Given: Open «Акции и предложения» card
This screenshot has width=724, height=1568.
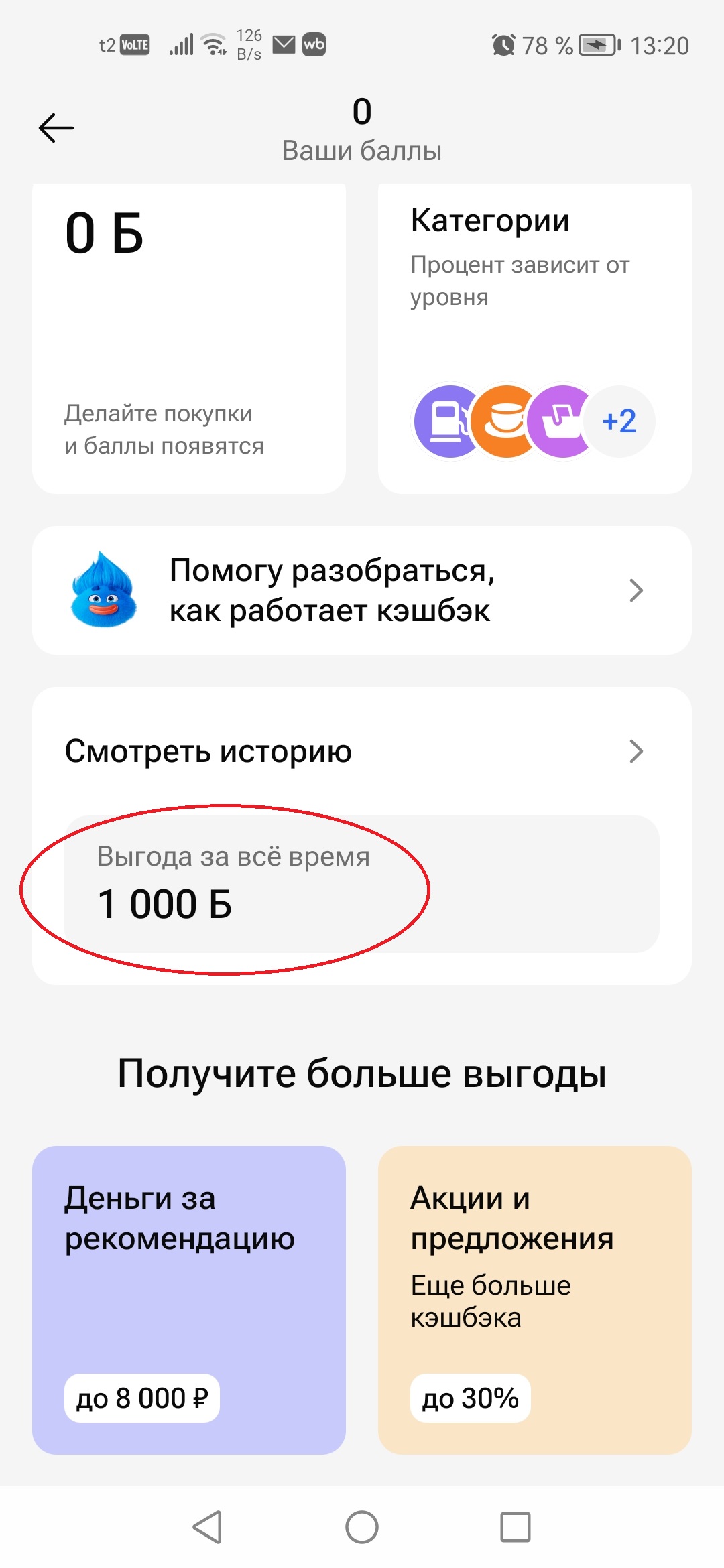Looking at the screenshot, I should (x=534, y=1300).
